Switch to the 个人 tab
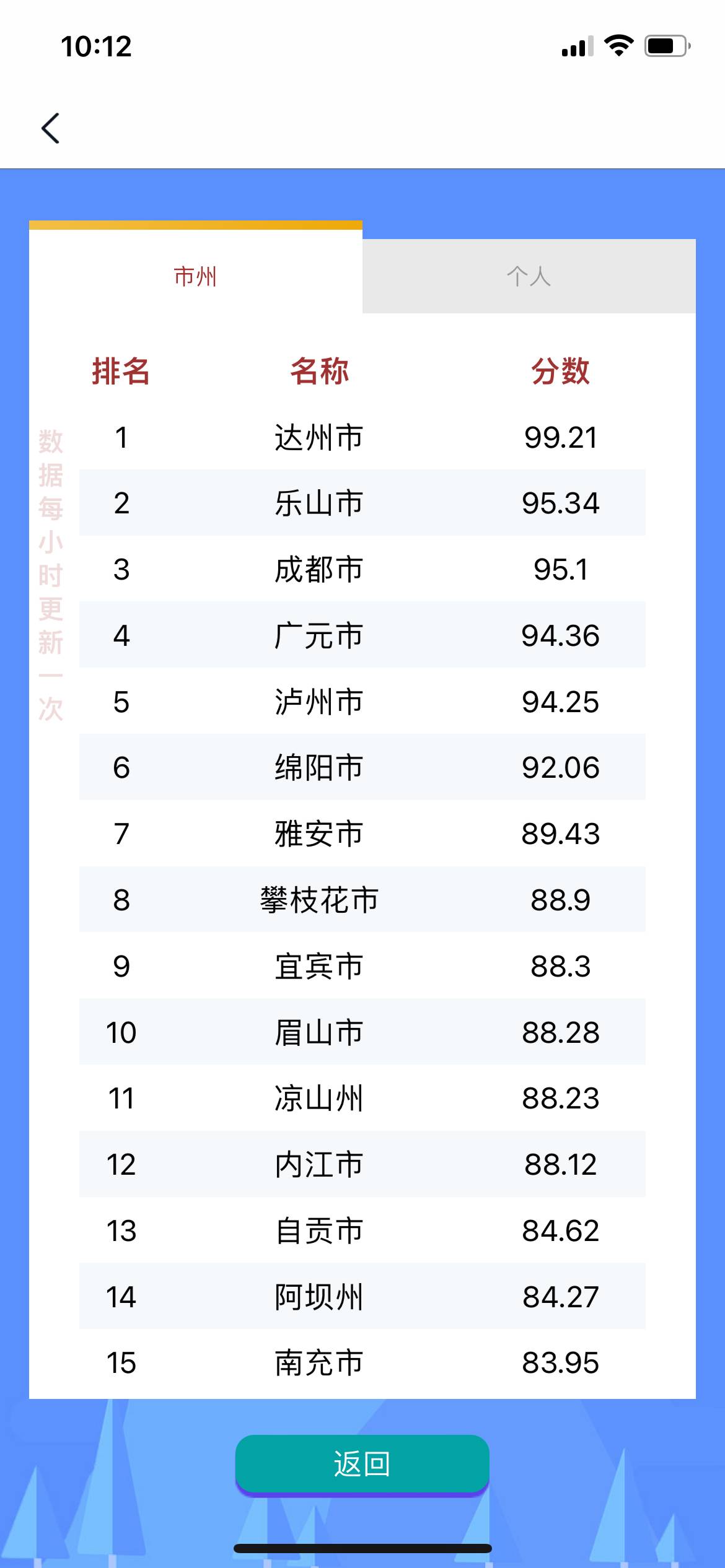Screen dimensions: 725x1568 pyautogui.click(x=529, y=276)
